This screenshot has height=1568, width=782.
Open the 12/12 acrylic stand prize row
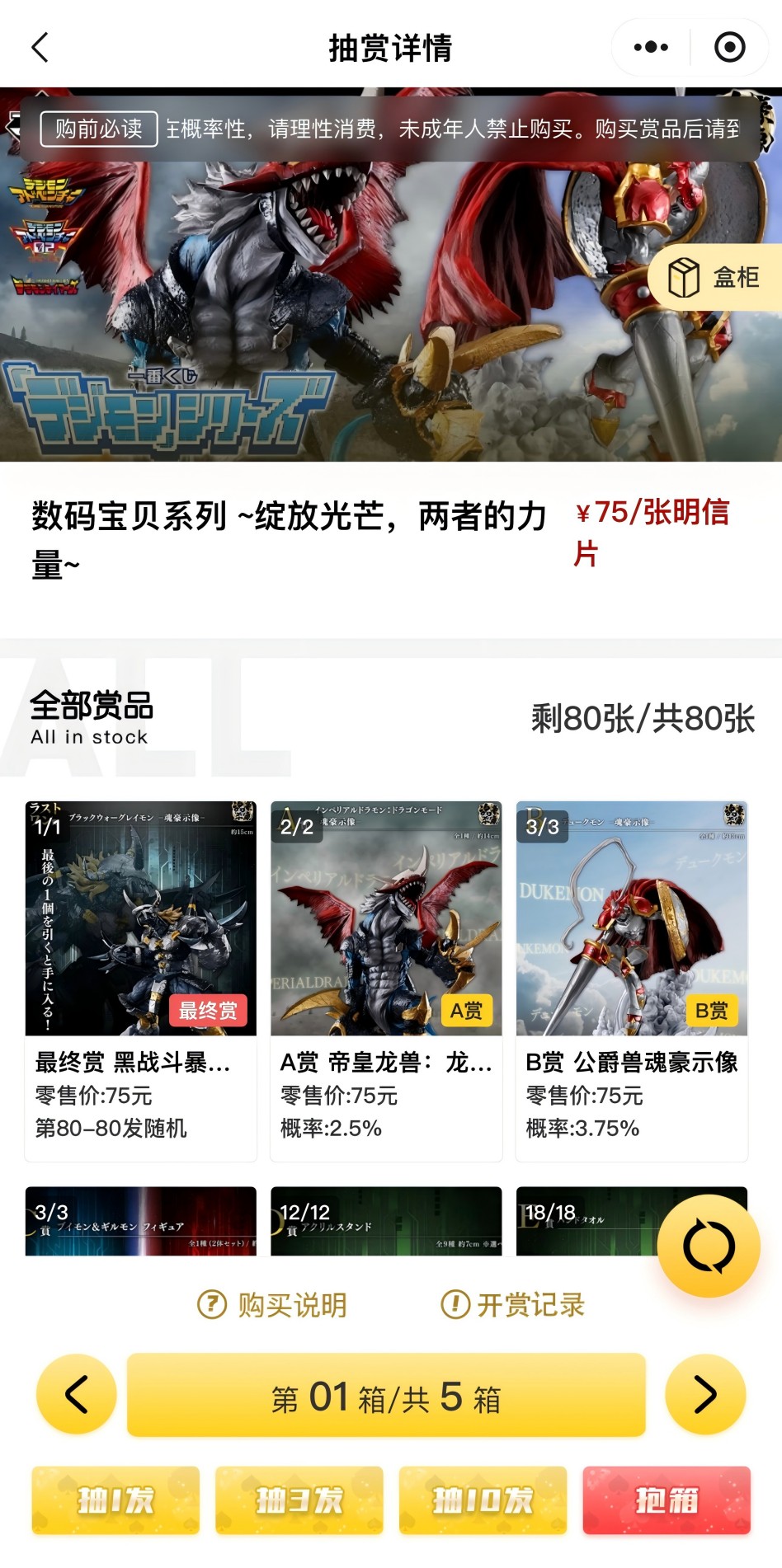pyautogui.click(x=386, y=1222)
